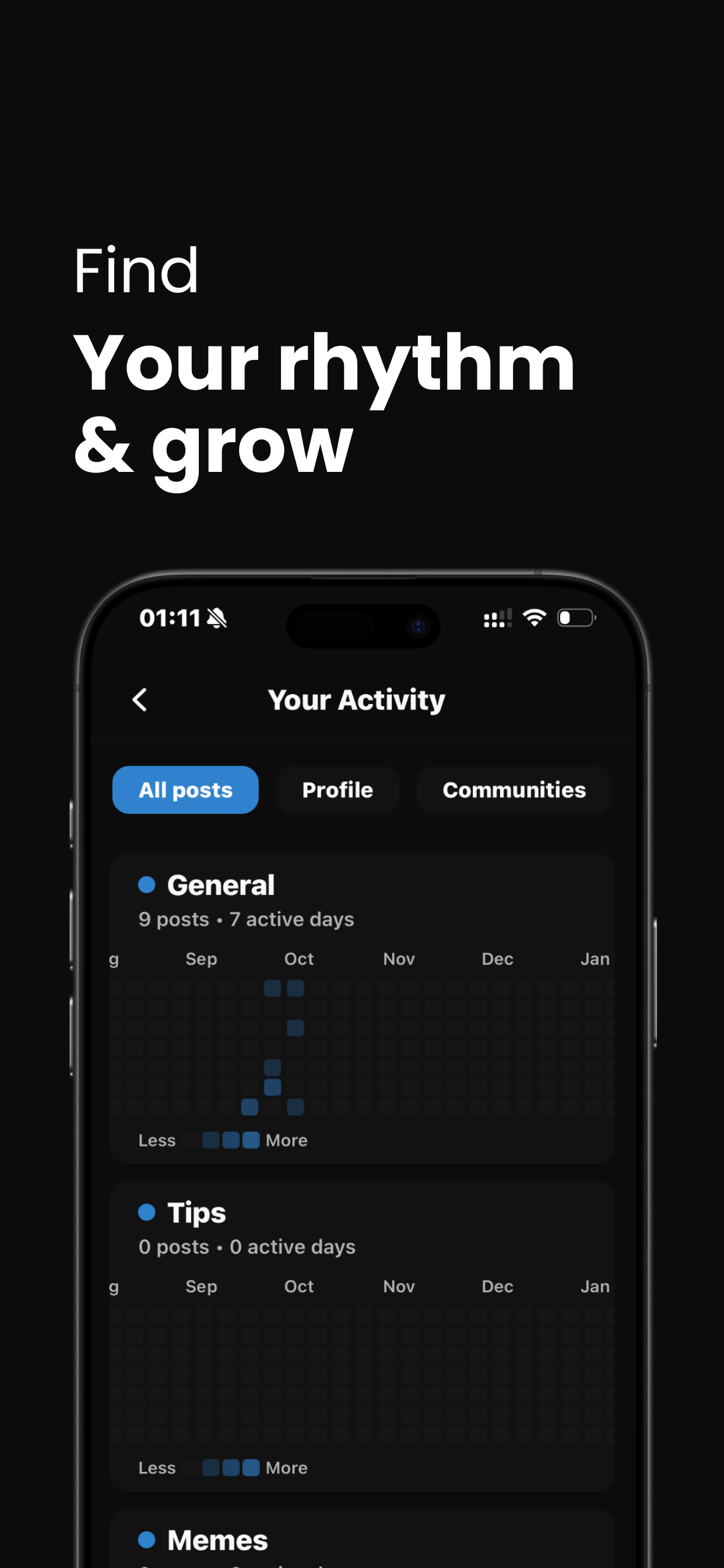724x1568 pixels.
Task: Tap the battery indicator icon
Action: [x=574, y=617]
